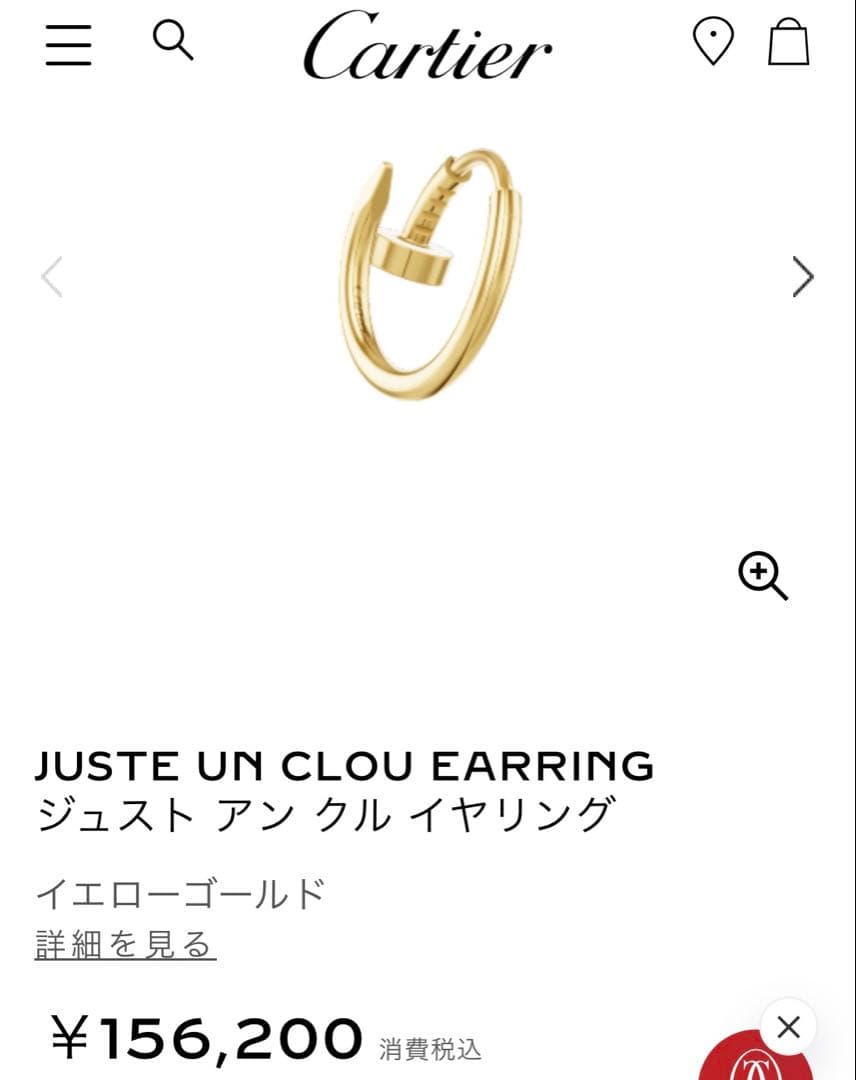Open the red Cartier floating button
Viewport: 856px width, 1080px height.
pos(755,1060)
